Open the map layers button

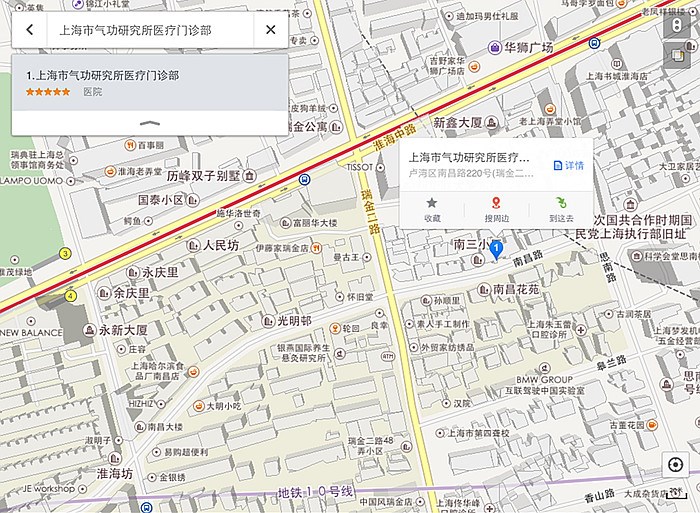pos(677,57)
